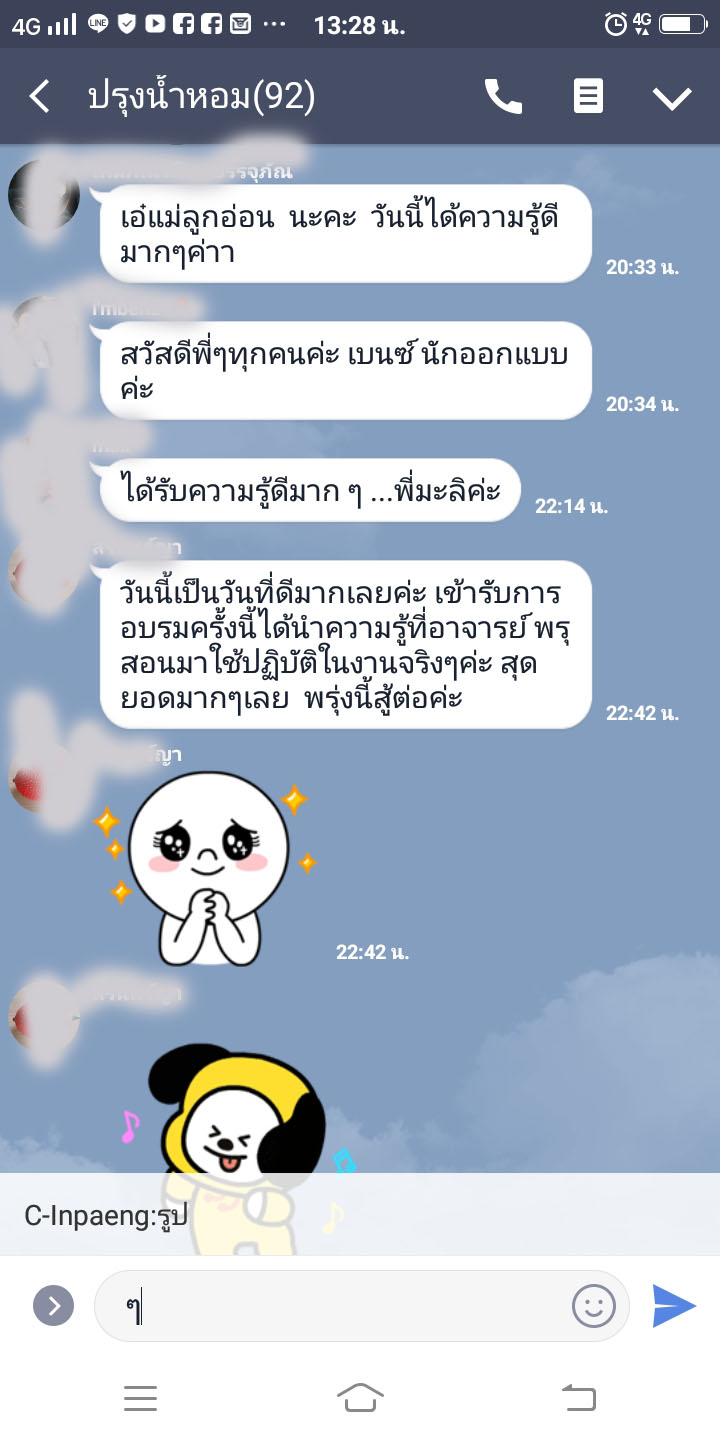Expand the chat dropdown menu
This screenshot has width=720, height=1440.
(x=672, y=97)
